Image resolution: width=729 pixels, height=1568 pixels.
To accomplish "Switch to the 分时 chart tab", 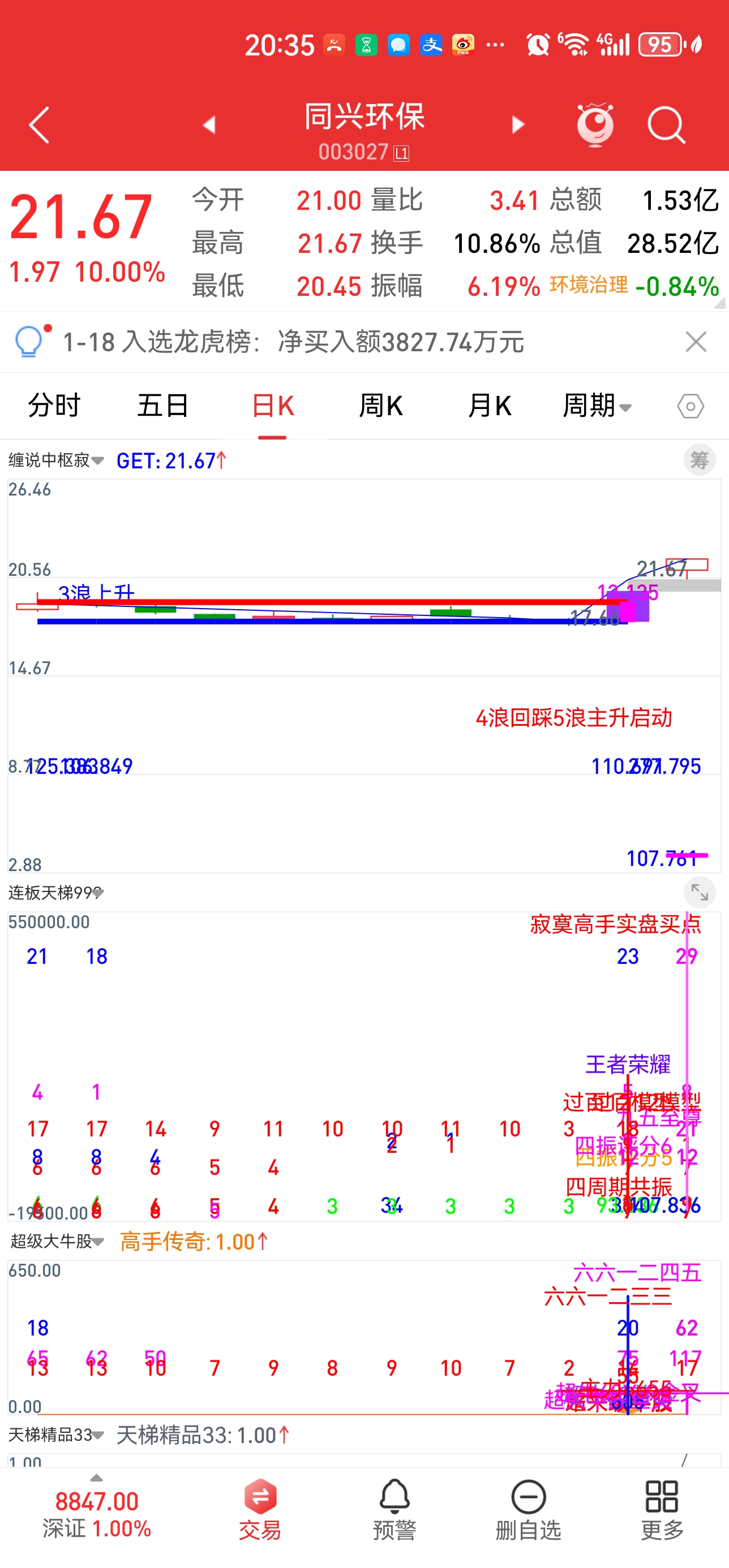I will (54, 406).
